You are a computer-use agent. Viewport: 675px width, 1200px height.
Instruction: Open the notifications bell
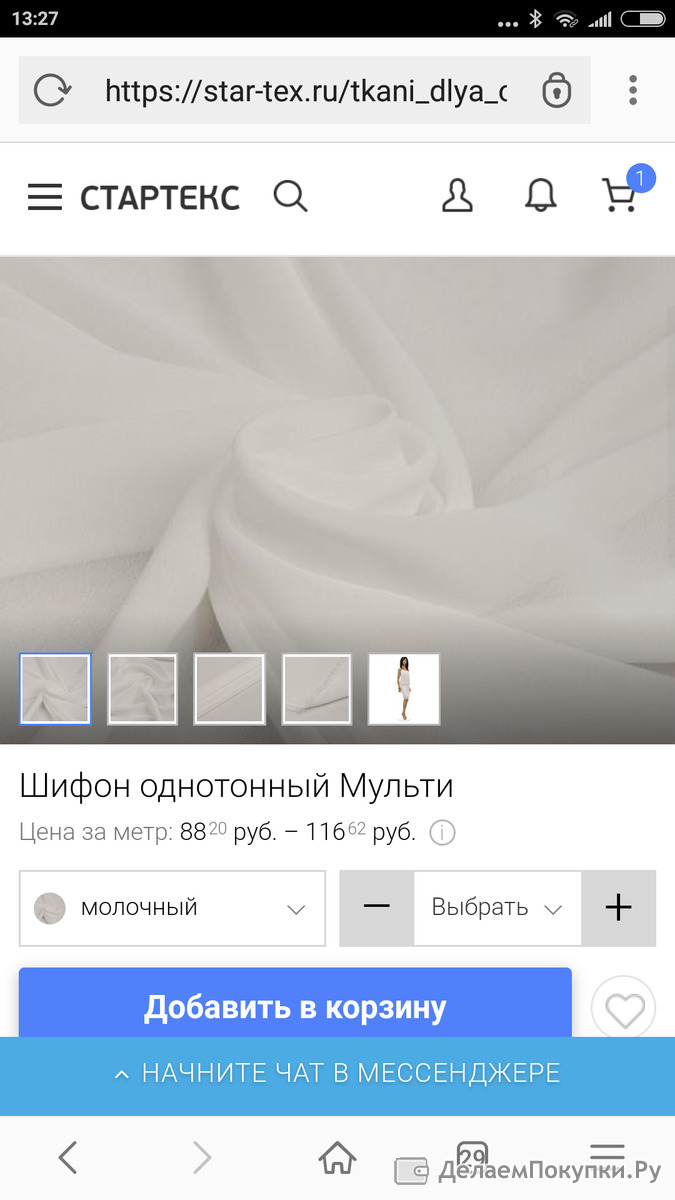point(540,196)
